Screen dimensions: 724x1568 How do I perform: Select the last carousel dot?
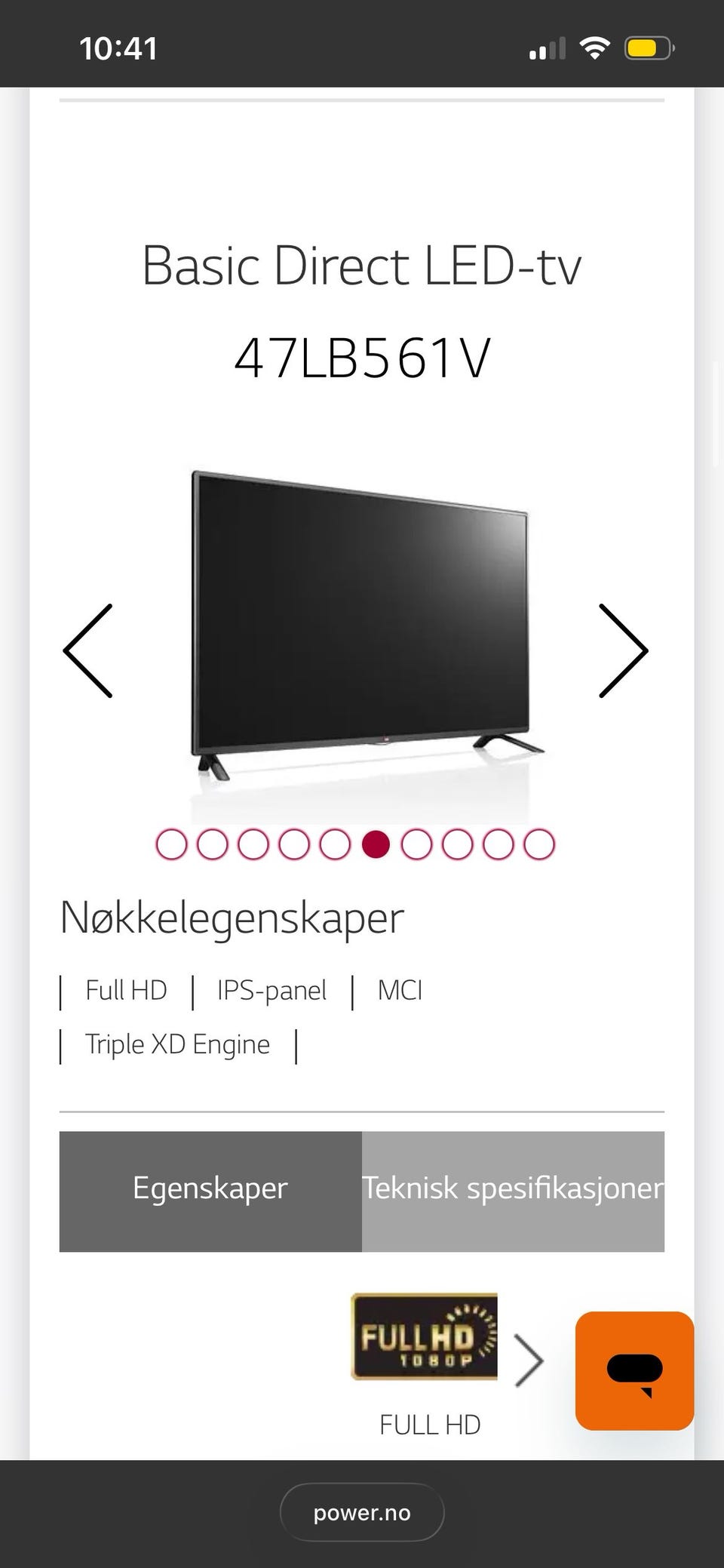point(538,844)
